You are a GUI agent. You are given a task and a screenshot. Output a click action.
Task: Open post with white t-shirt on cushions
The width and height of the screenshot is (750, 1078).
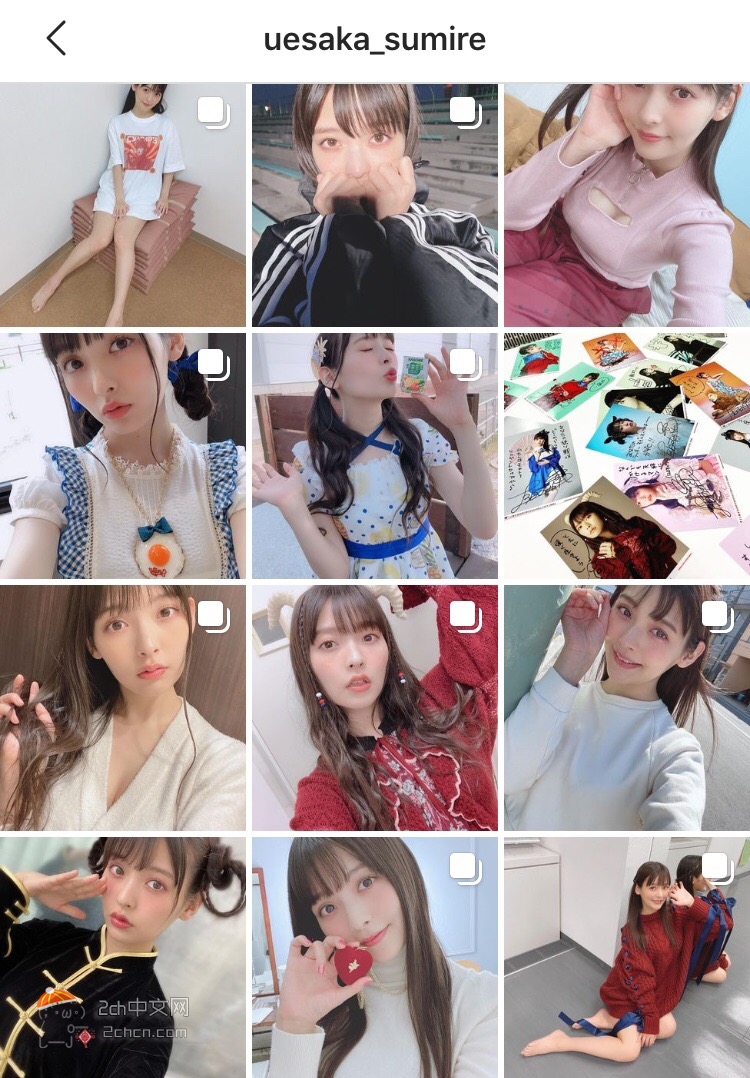coord(122,205)
